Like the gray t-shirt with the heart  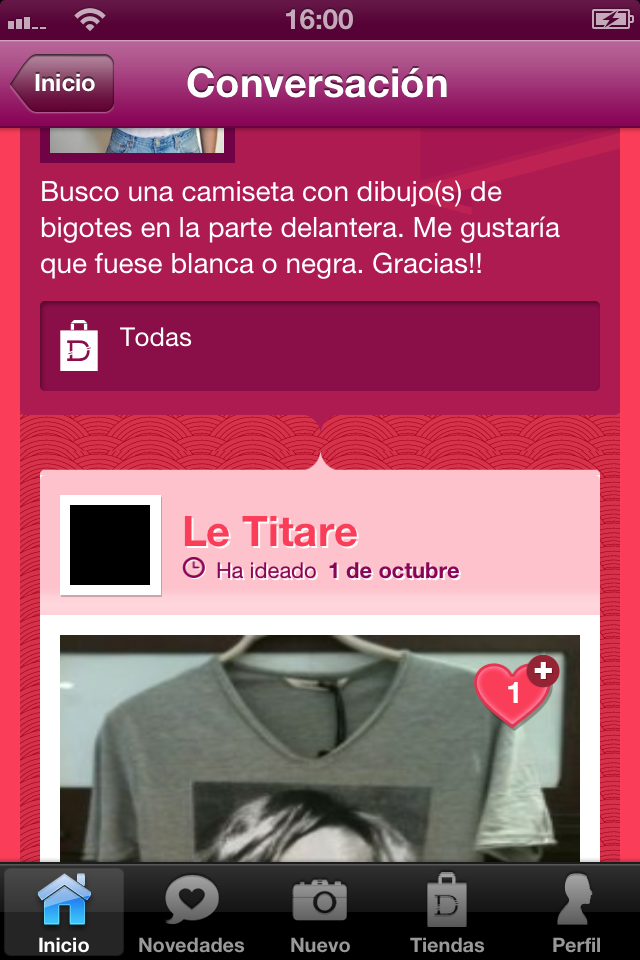coord(515,691)
